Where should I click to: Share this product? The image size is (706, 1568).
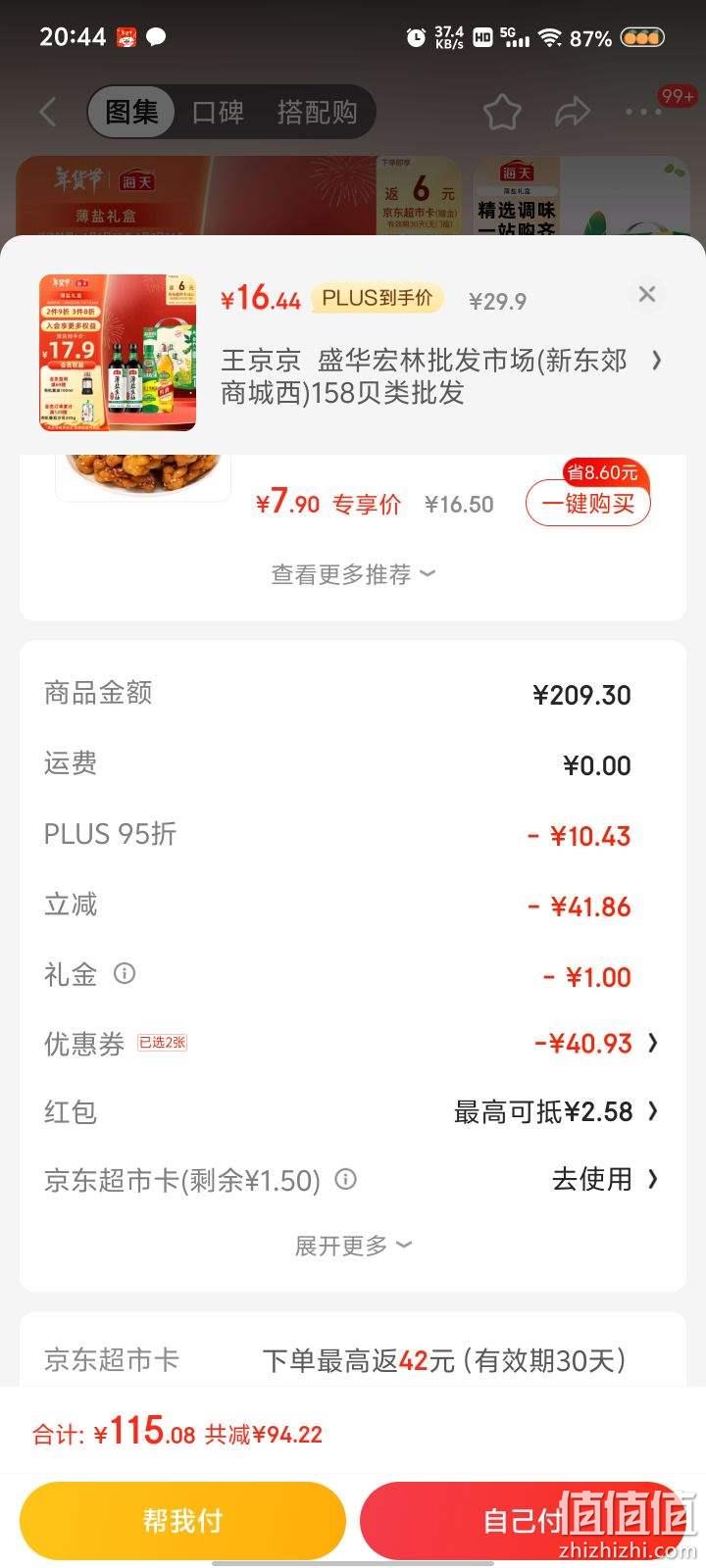572,112
